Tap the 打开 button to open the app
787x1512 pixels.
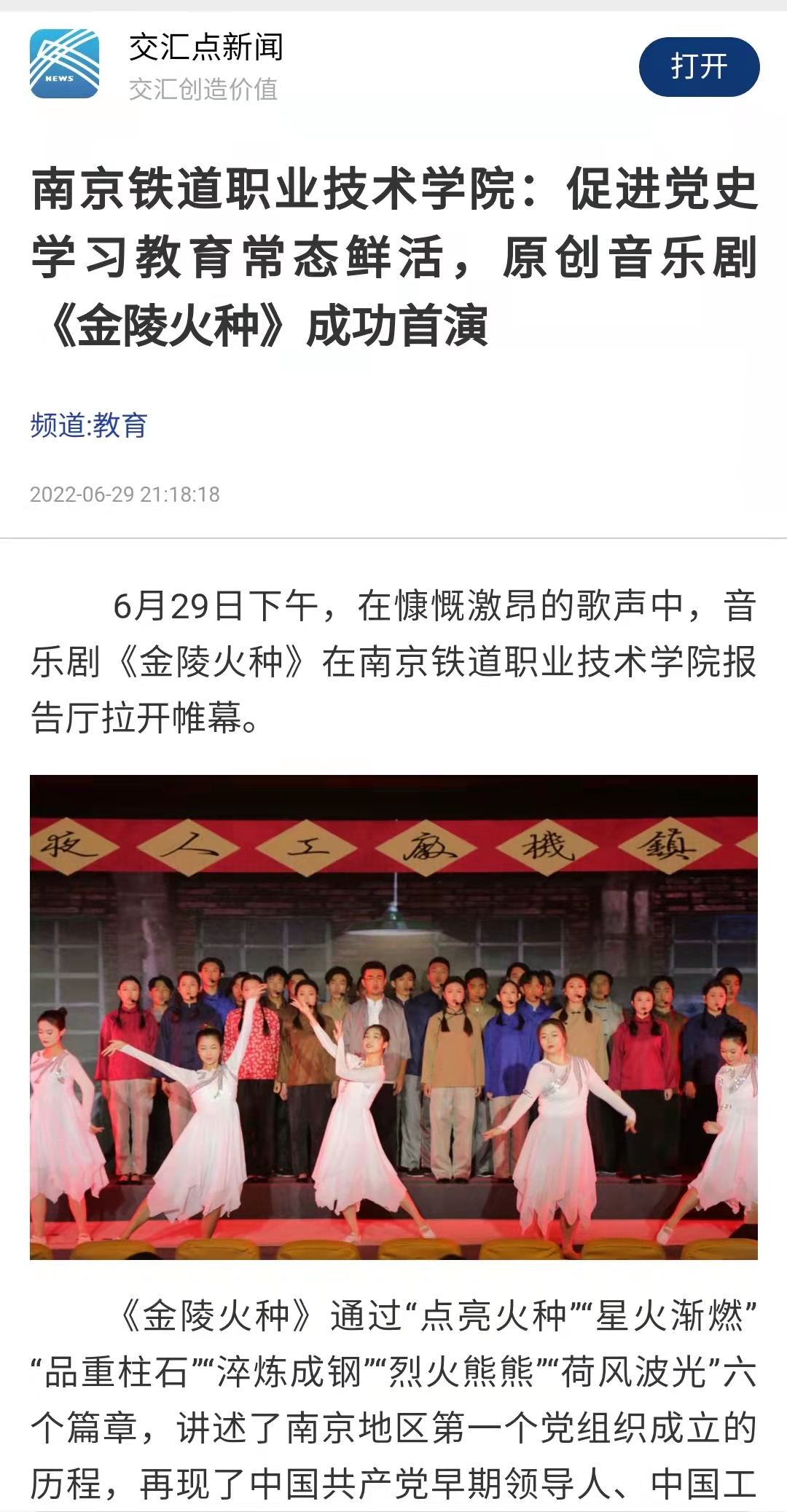point(699,67)
